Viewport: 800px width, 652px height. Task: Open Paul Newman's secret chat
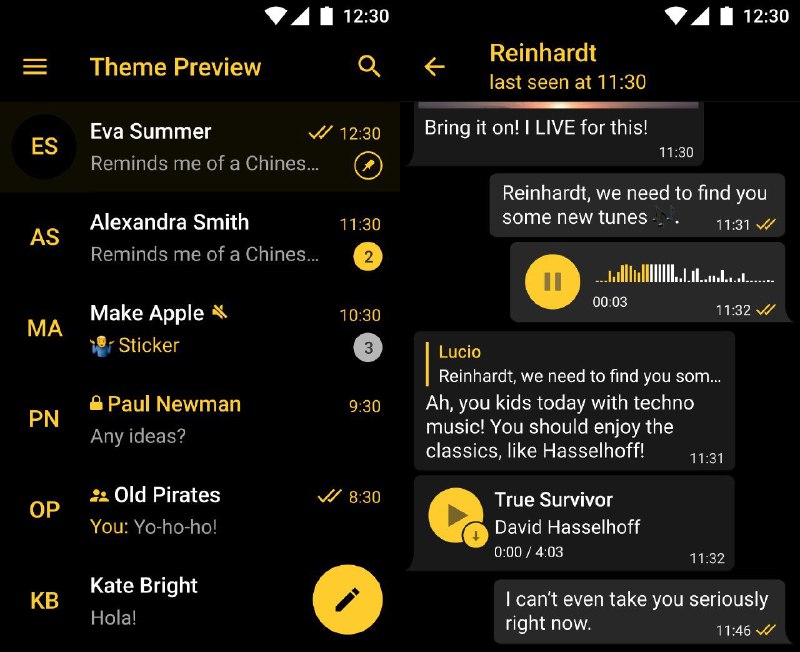click(200, 420)
